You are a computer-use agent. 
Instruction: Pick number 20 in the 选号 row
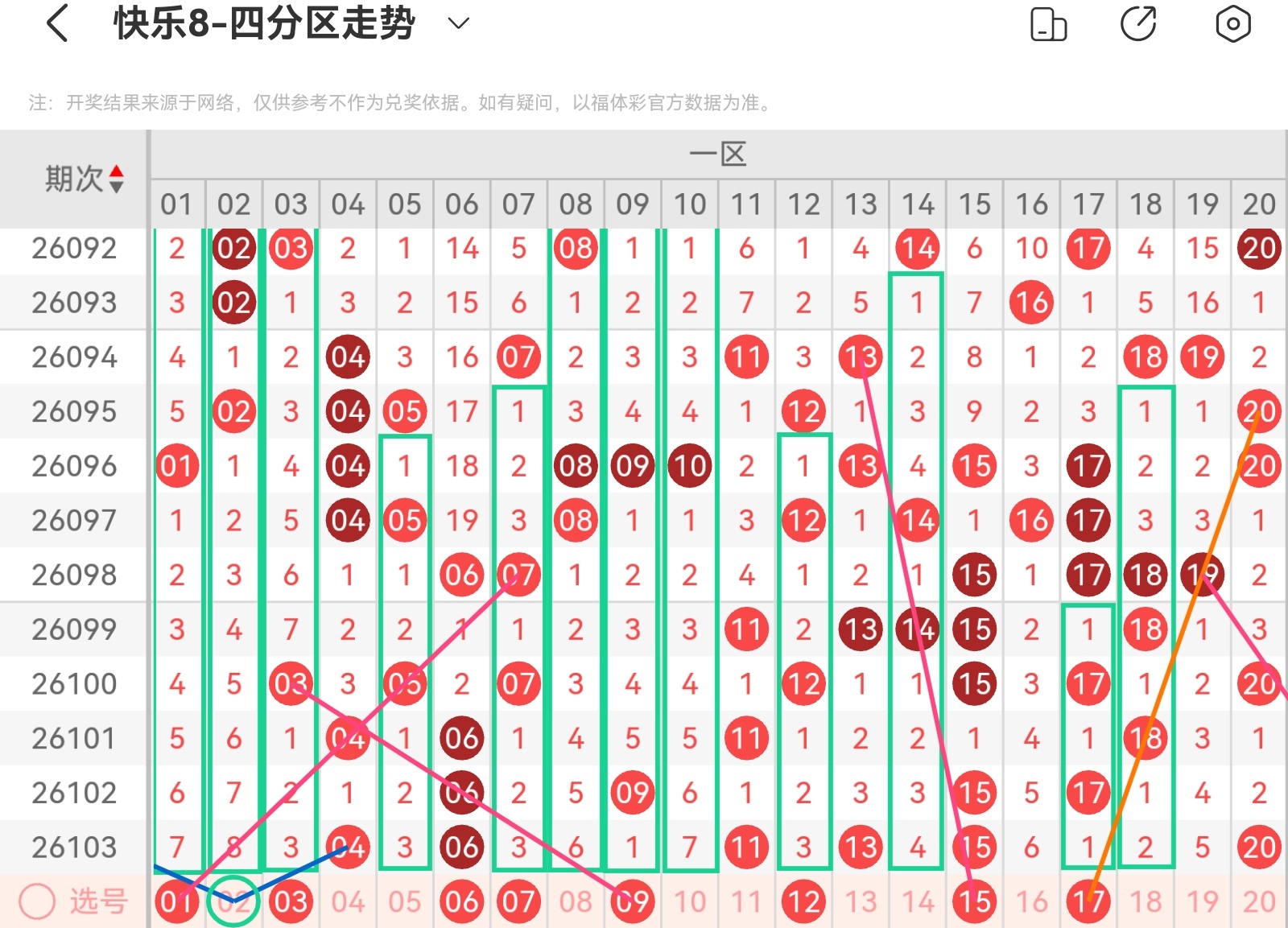coord(1259,902)
